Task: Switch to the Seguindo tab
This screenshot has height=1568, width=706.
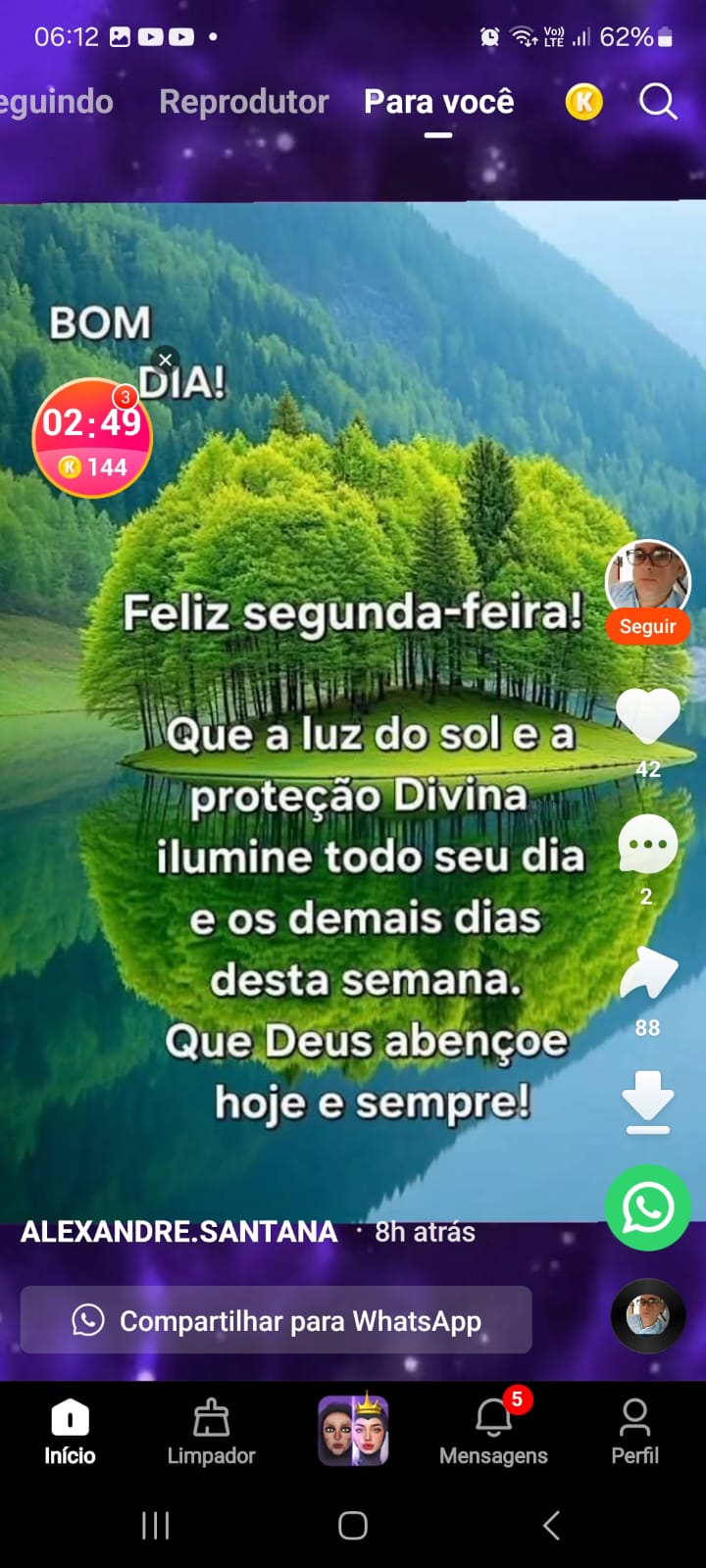Action: coord(55,102)
